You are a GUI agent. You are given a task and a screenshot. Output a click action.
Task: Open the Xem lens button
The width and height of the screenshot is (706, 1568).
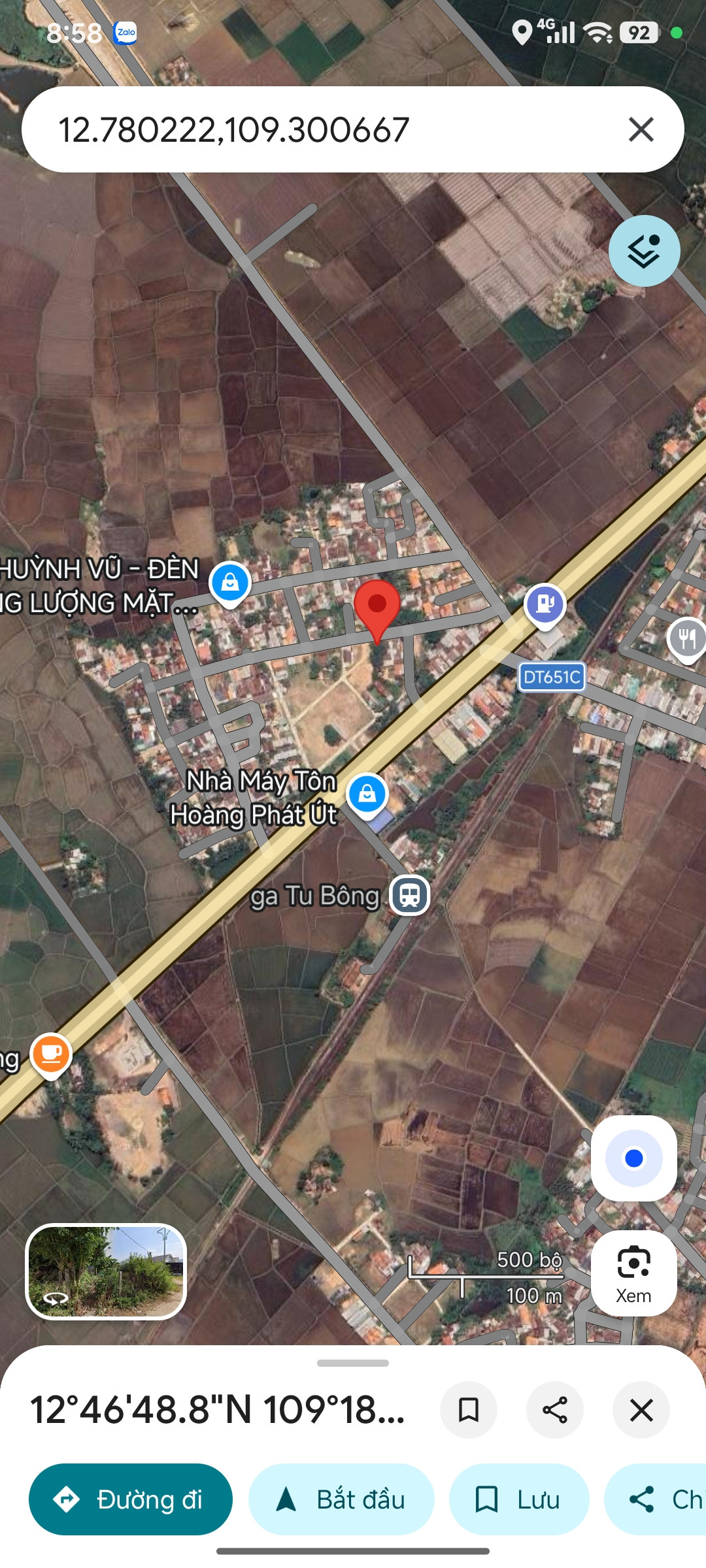[x=633, y=1274]
